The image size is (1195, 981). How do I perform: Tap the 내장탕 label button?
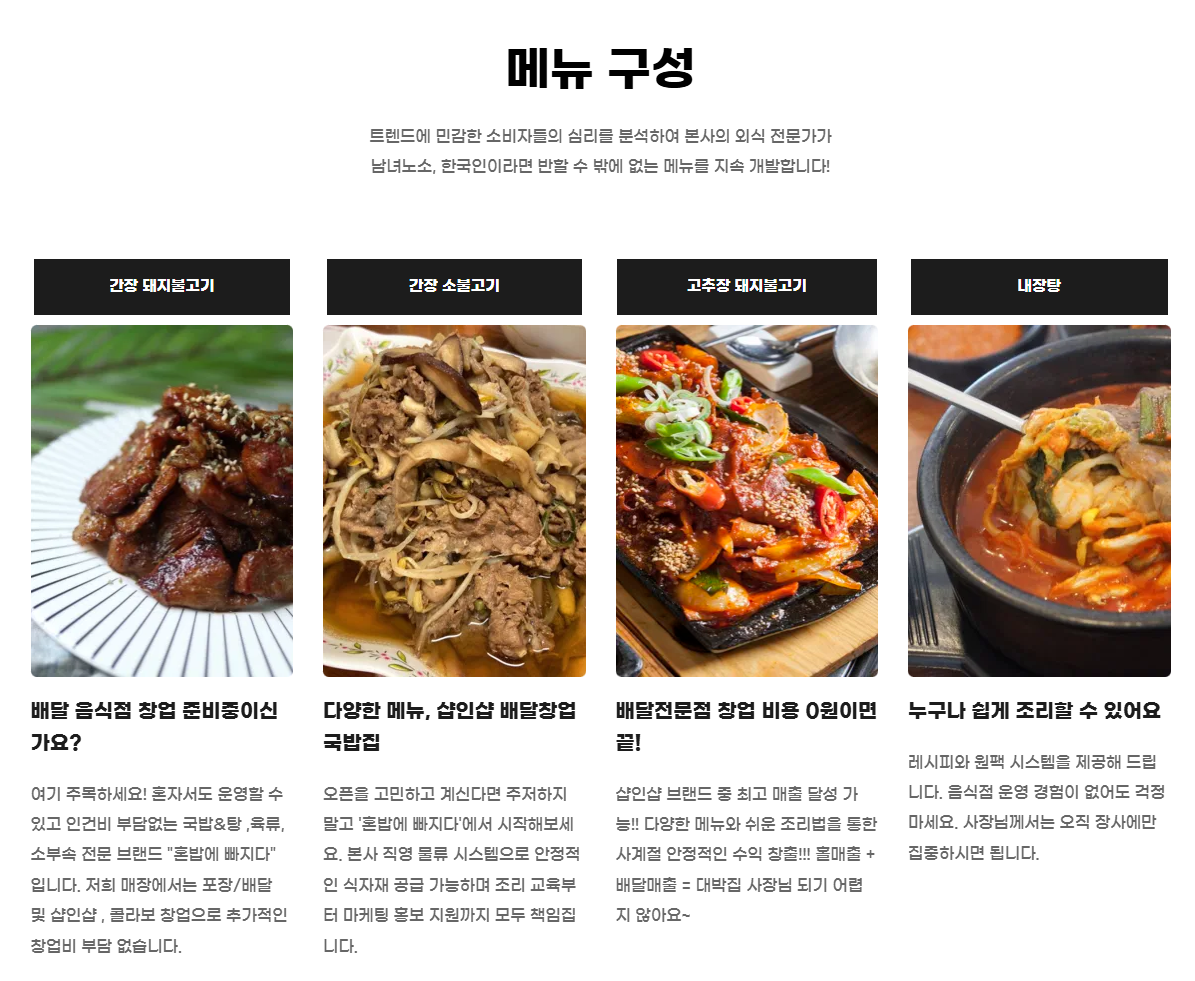(1039, 287)
